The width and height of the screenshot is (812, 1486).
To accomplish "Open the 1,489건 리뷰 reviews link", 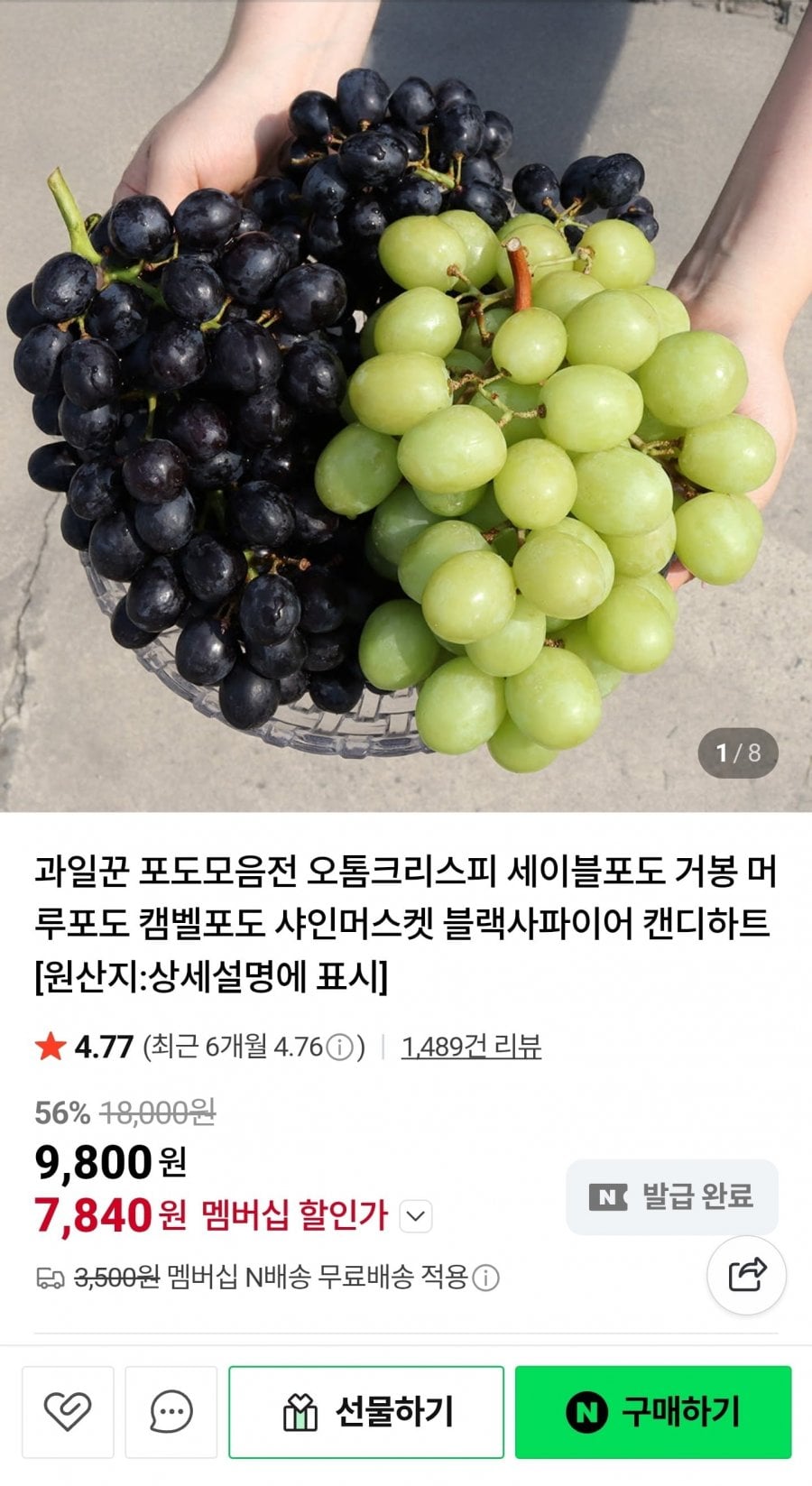I will [471, 1047].
